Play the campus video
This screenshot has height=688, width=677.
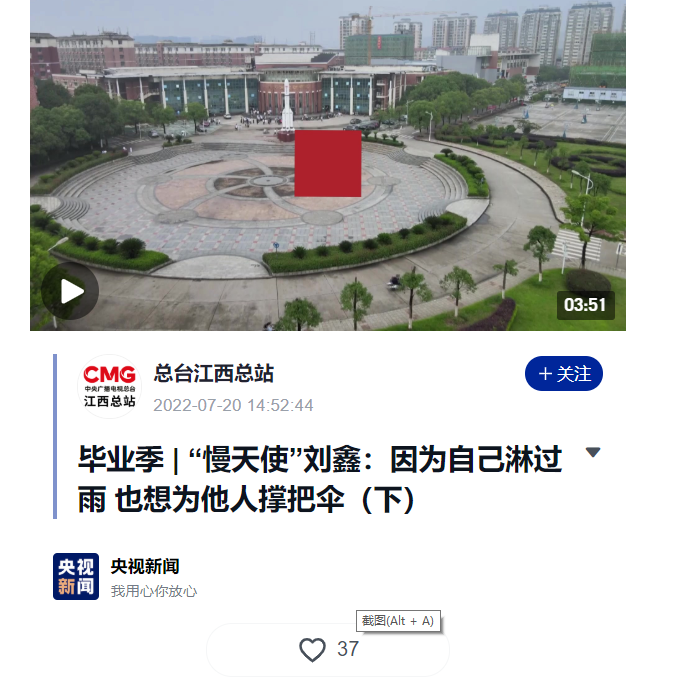click(71, 291)
